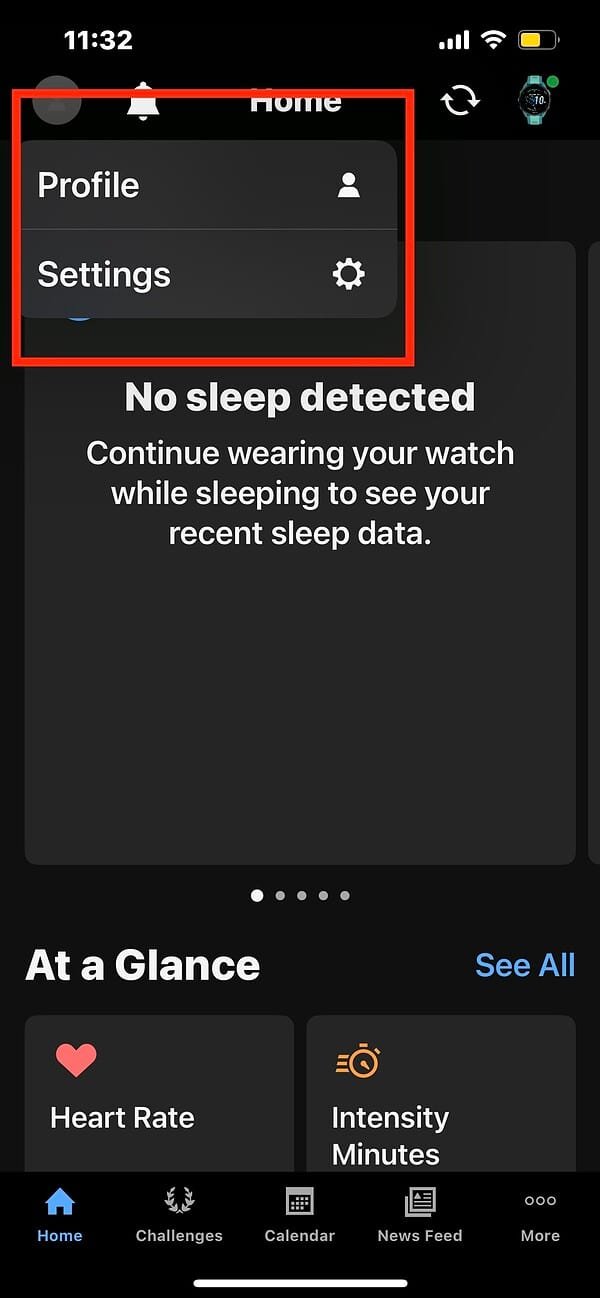Open the No sleep detected card
This screenshot has height=1298, width=600.
tap(300, 600)
